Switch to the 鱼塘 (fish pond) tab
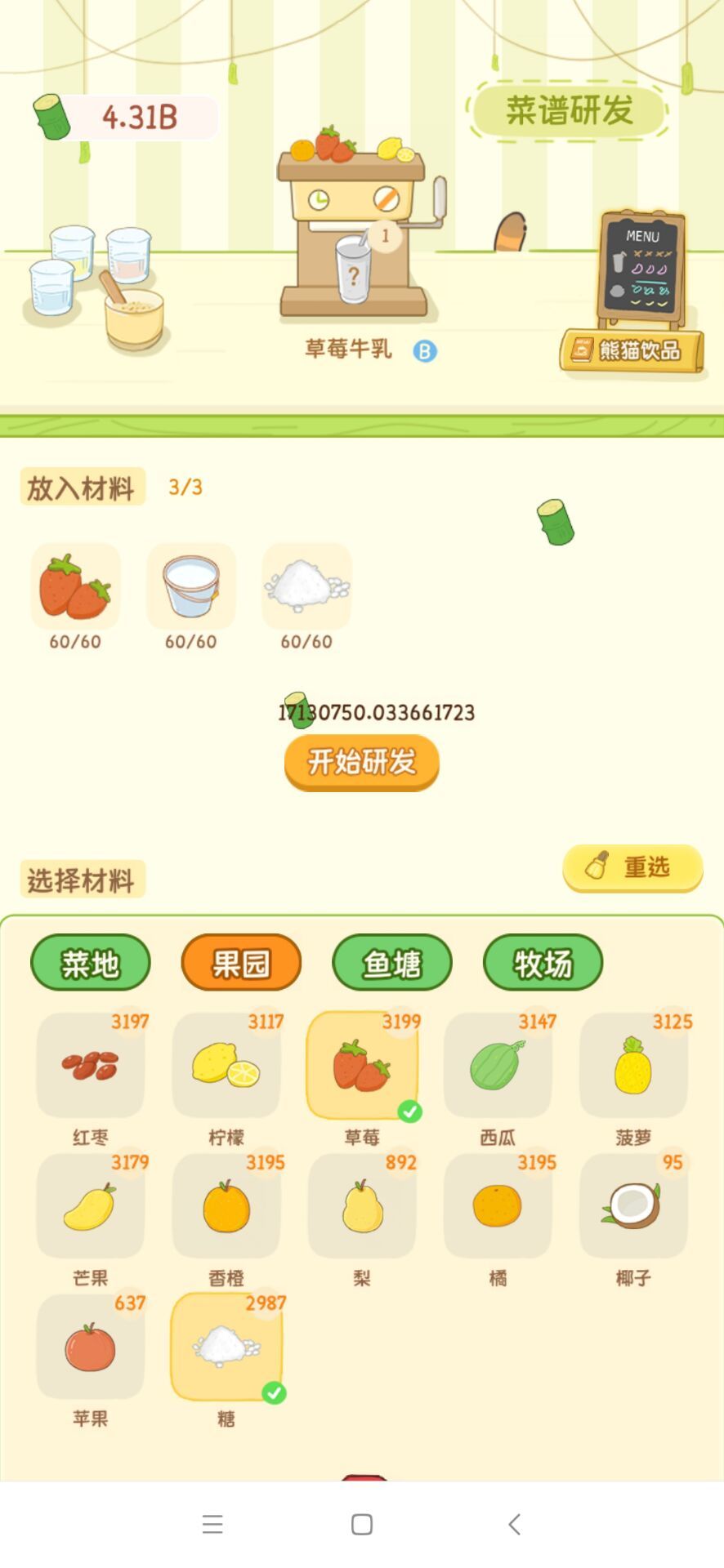 (x=391, y=964)
